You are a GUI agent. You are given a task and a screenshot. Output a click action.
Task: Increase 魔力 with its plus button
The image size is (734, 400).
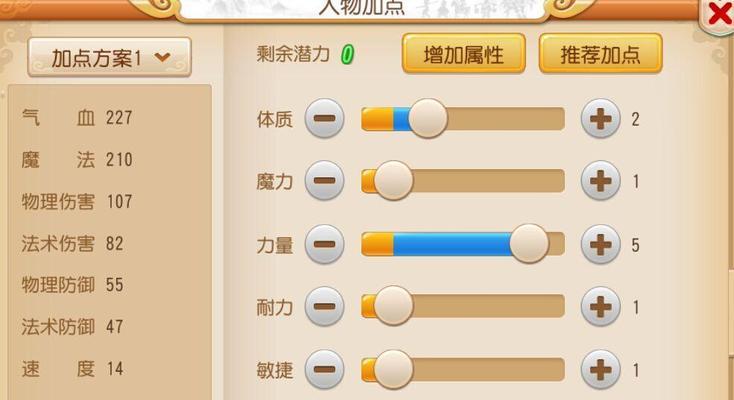tap(600, 182)
